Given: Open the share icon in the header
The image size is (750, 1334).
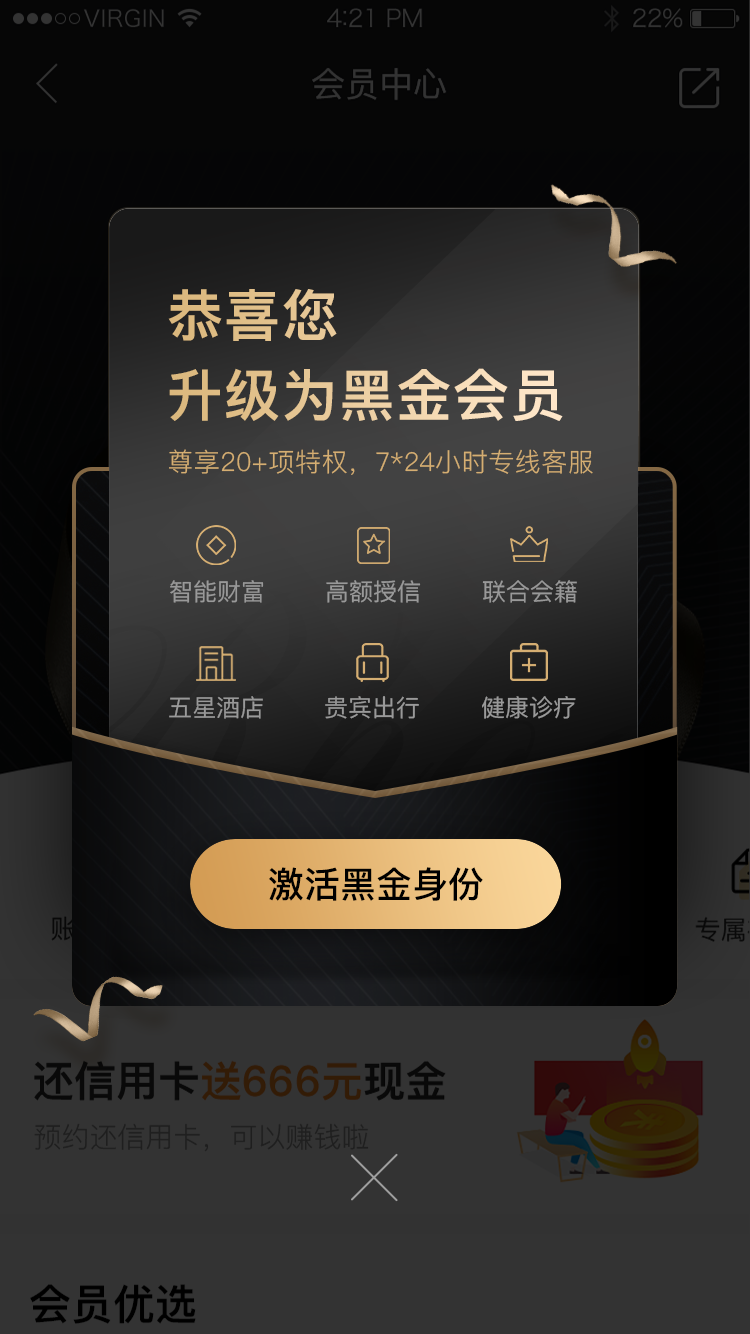Looking at the screenshot, I should click(699, 87).
